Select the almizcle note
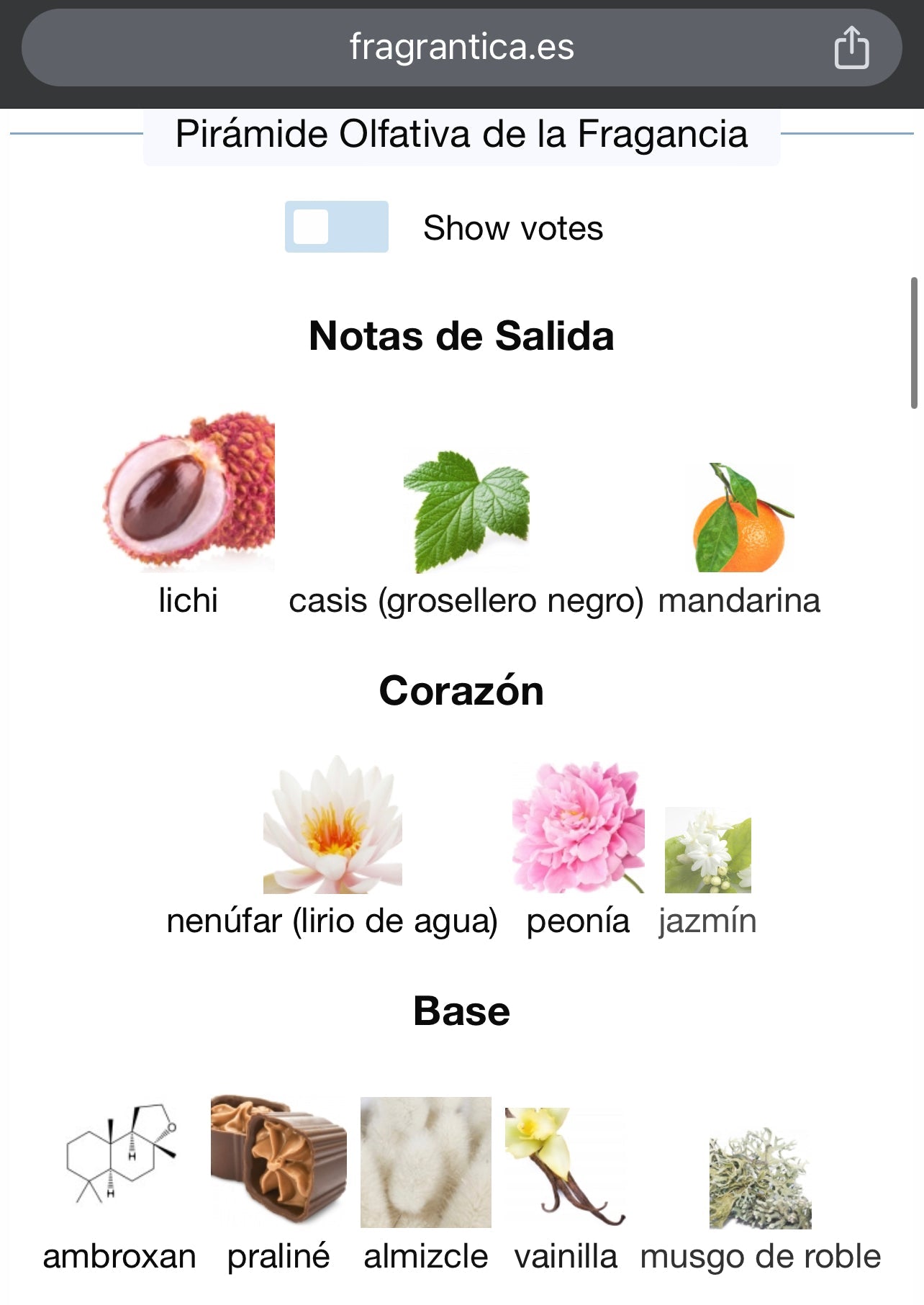Image resolution: width=924 pixels, height=1305 pixels. (425, 1162)
